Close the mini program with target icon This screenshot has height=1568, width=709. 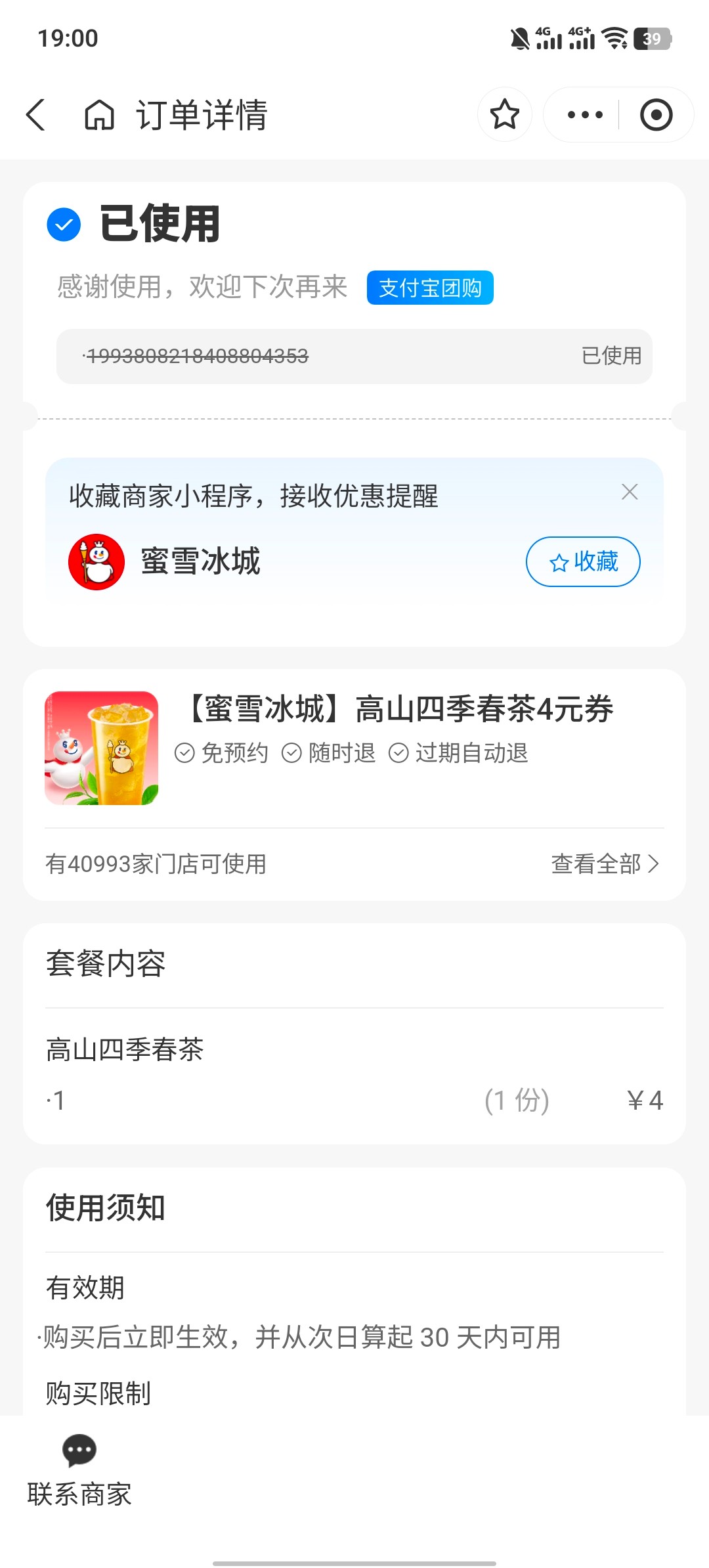[656, 115]
